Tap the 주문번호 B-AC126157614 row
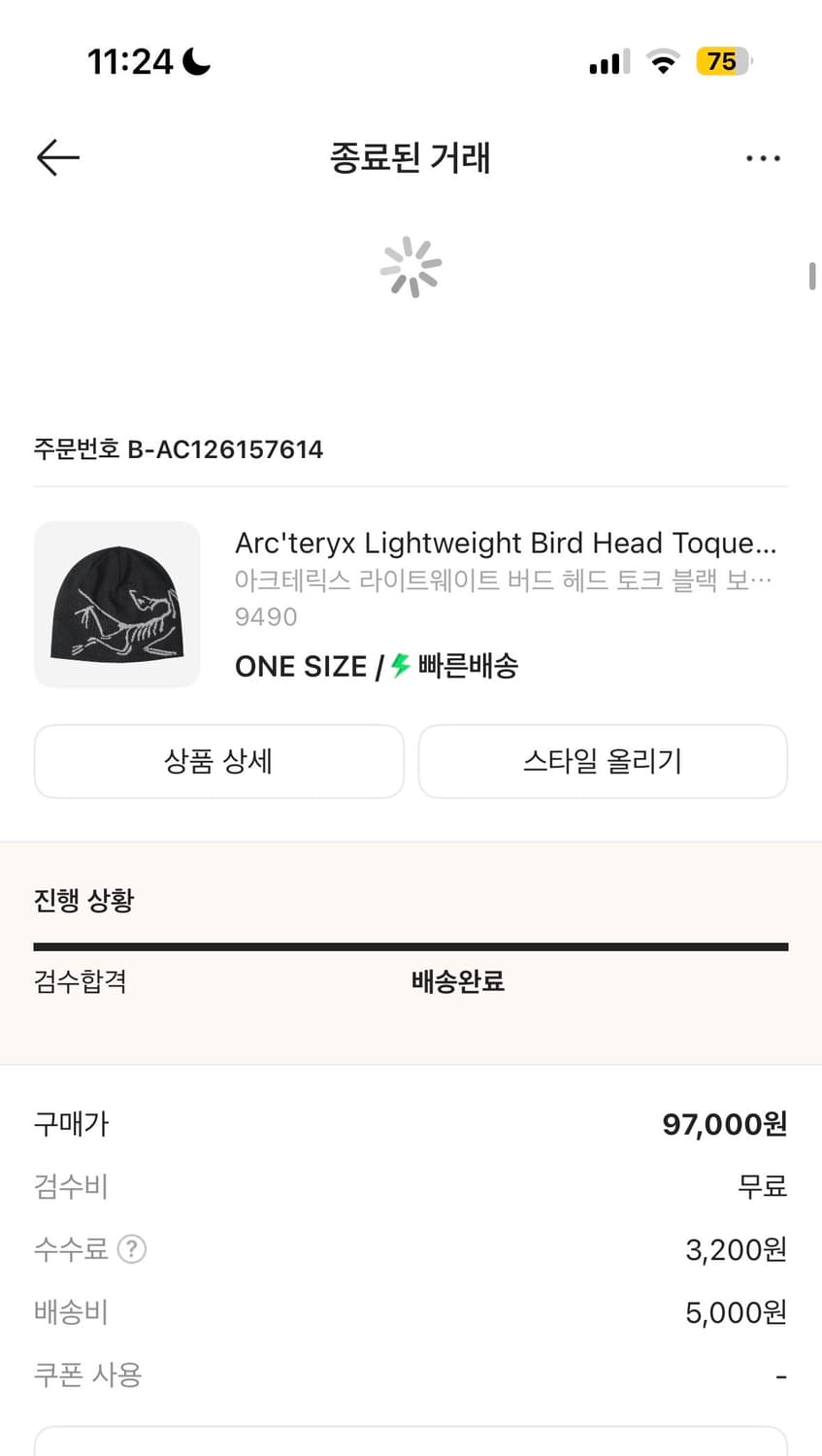 (180, 449)
